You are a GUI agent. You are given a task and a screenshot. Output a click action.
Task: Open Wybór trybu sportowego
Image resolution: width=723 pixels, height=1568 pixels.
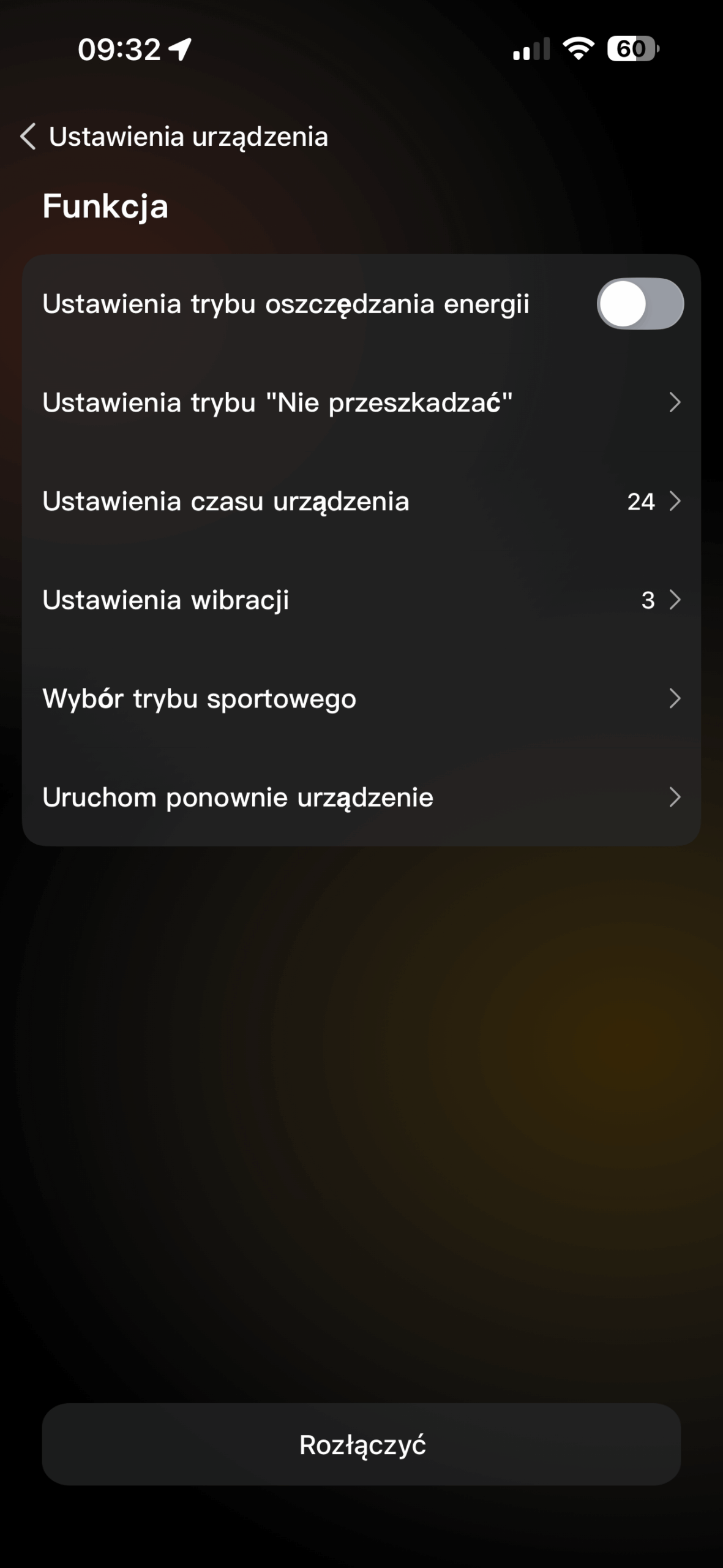pos(361,698)
